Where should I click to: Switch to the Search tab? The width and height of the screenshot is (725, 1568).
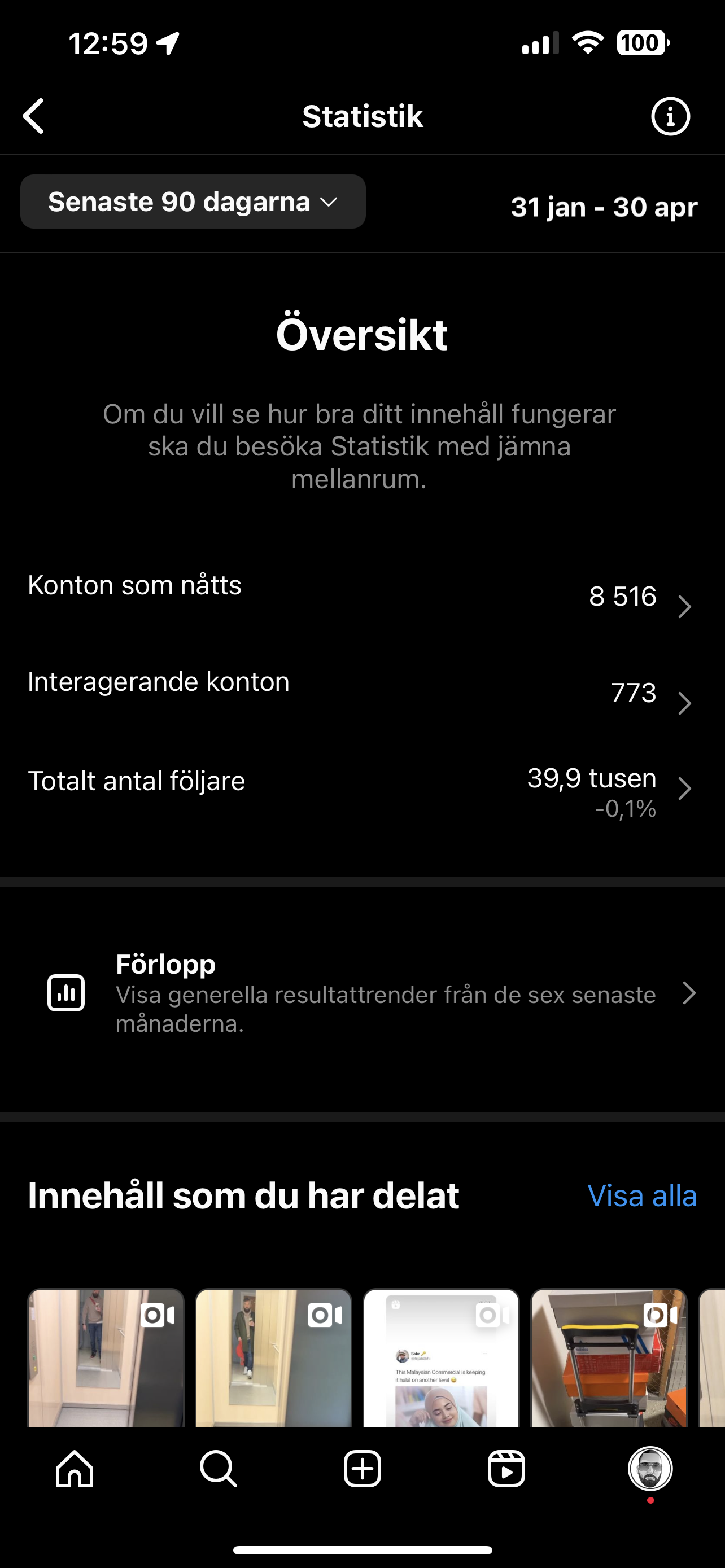(218, 1469)
